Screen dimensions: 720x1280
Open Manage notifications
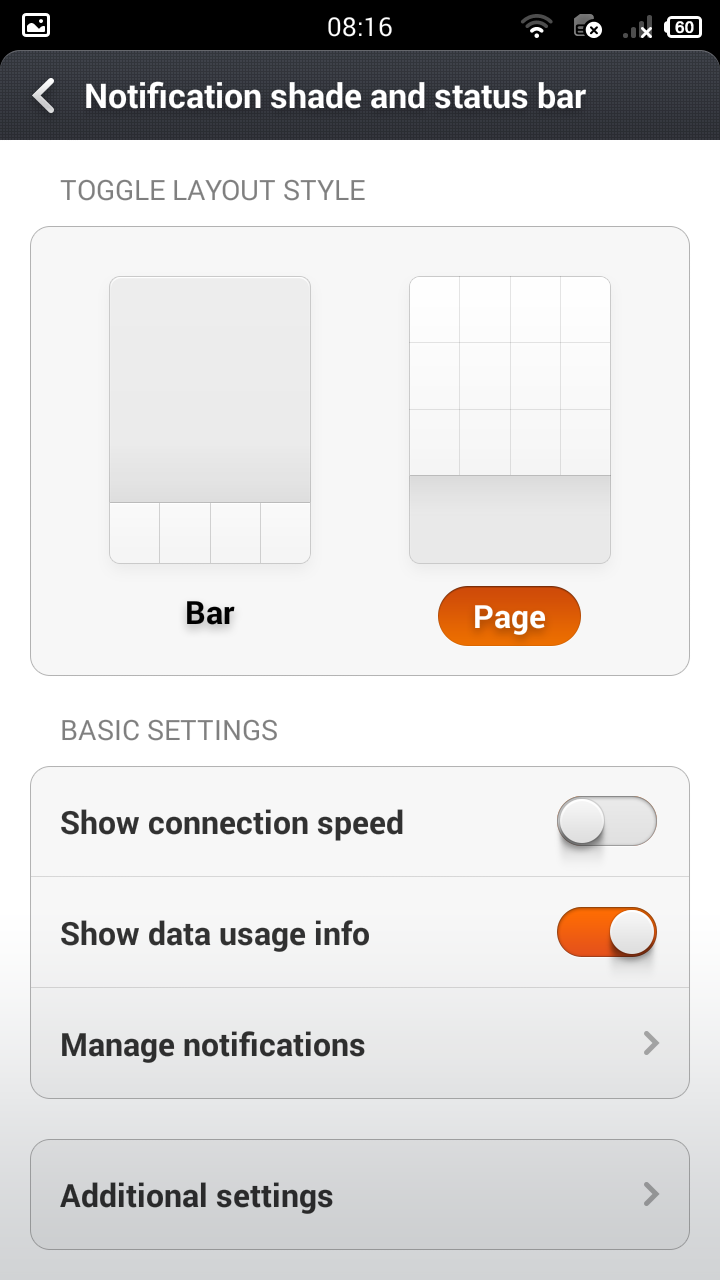(x=360, y=1044)
